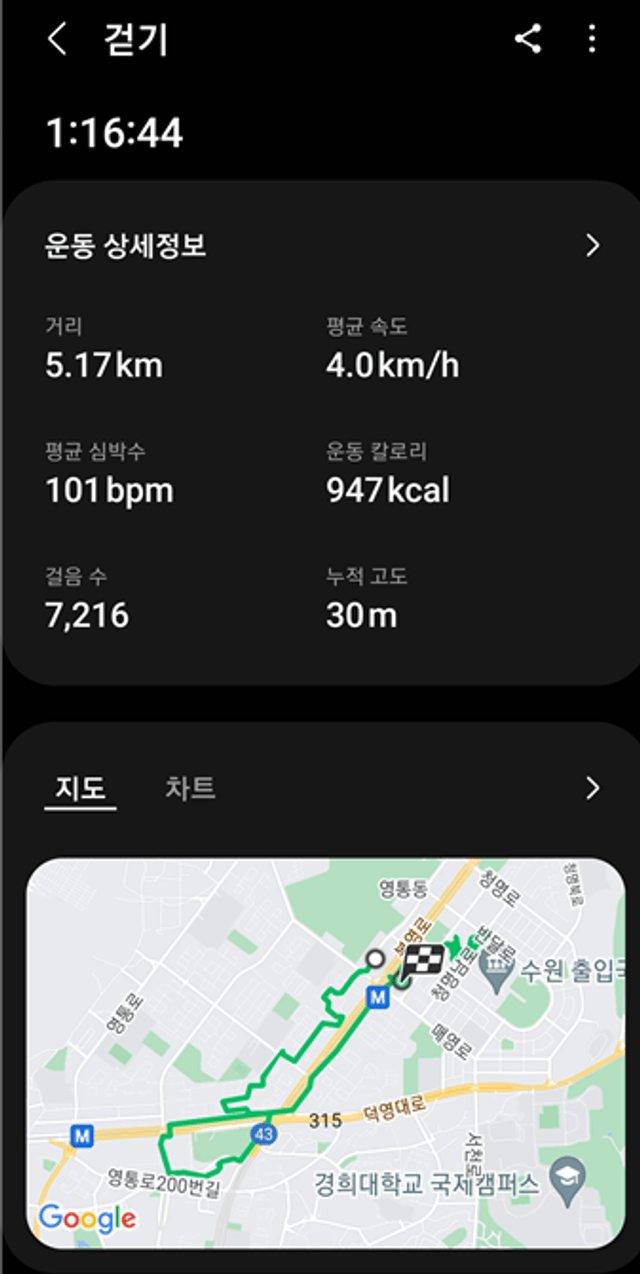Select the 지도 tab
The width and height of the screenshot is (640, 1274).
(80, 788)
